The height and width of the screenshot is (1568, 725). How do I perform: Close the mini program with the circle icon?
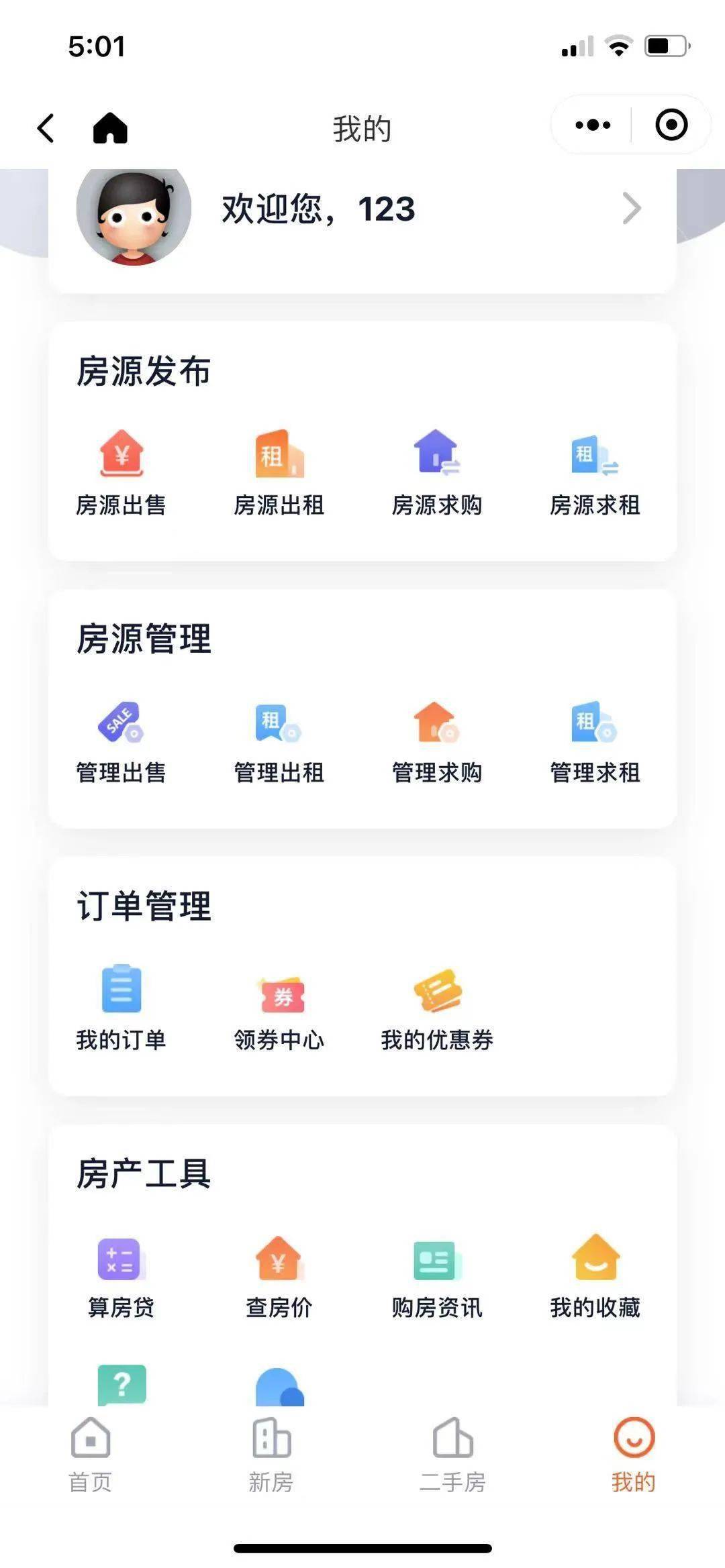click(671, 125)
